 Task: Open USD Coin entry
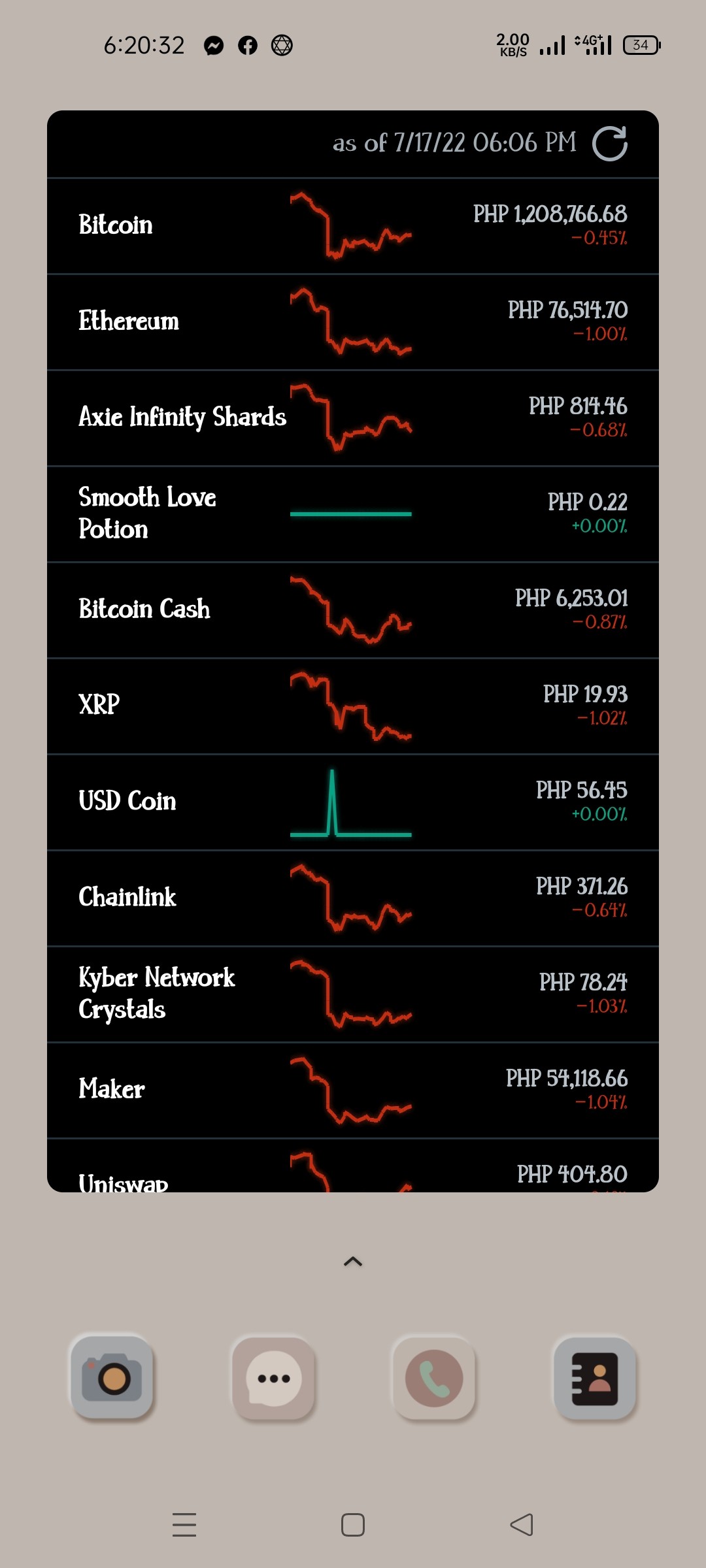[x=353, y=802]
